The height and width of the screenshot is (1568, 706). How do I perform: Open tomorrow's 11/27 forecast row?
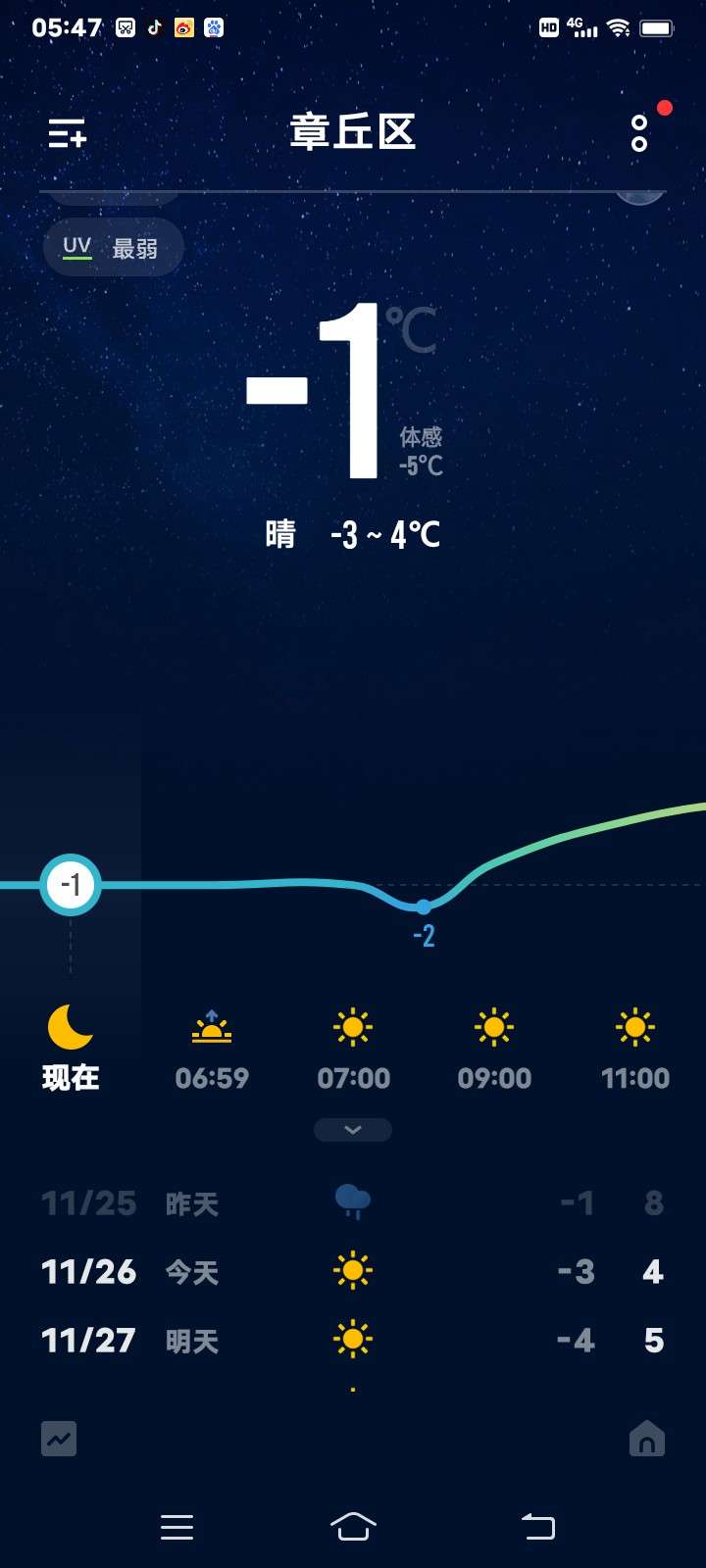[353, 1341]
